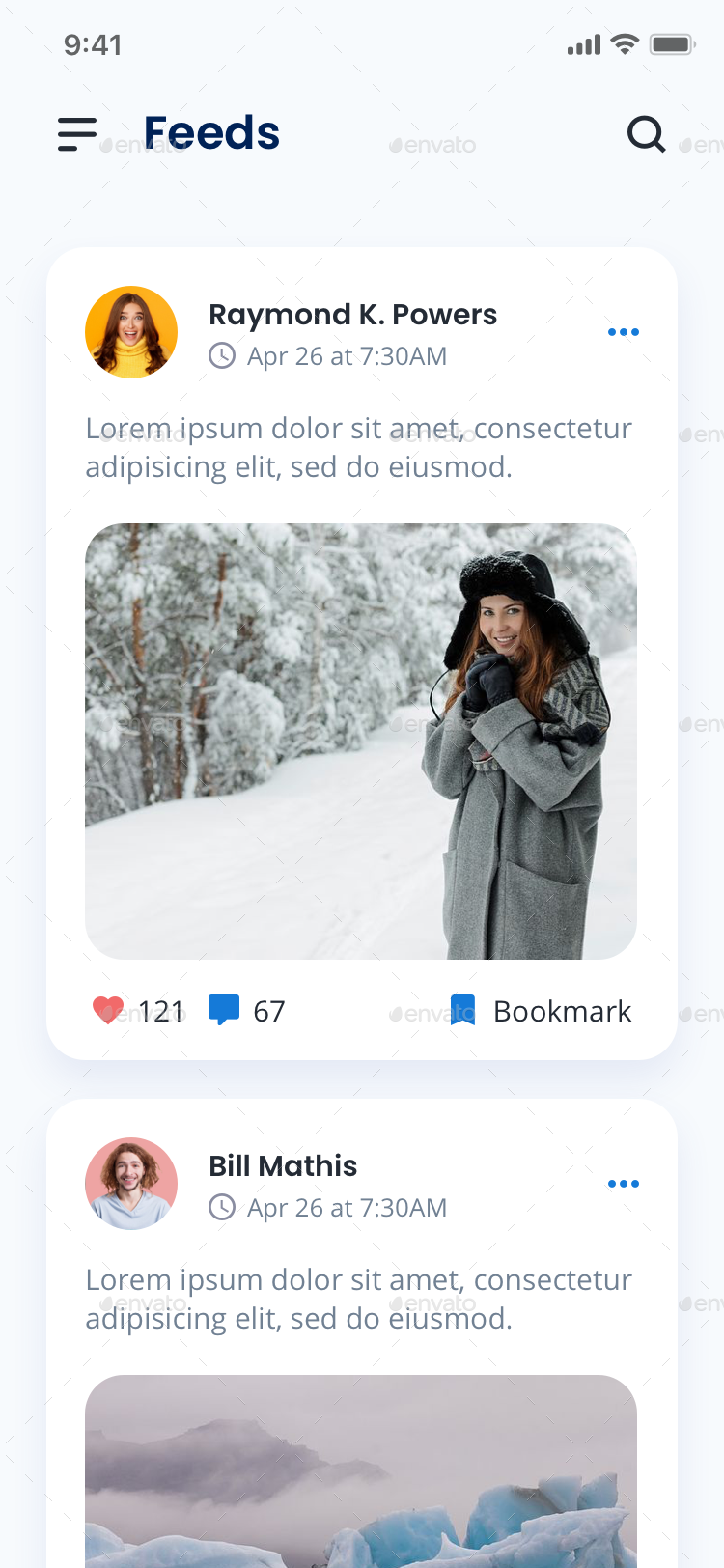This screenshot has width=724, height=1568.
Task: Select the Feeds heading
Action: pos(210,132)
